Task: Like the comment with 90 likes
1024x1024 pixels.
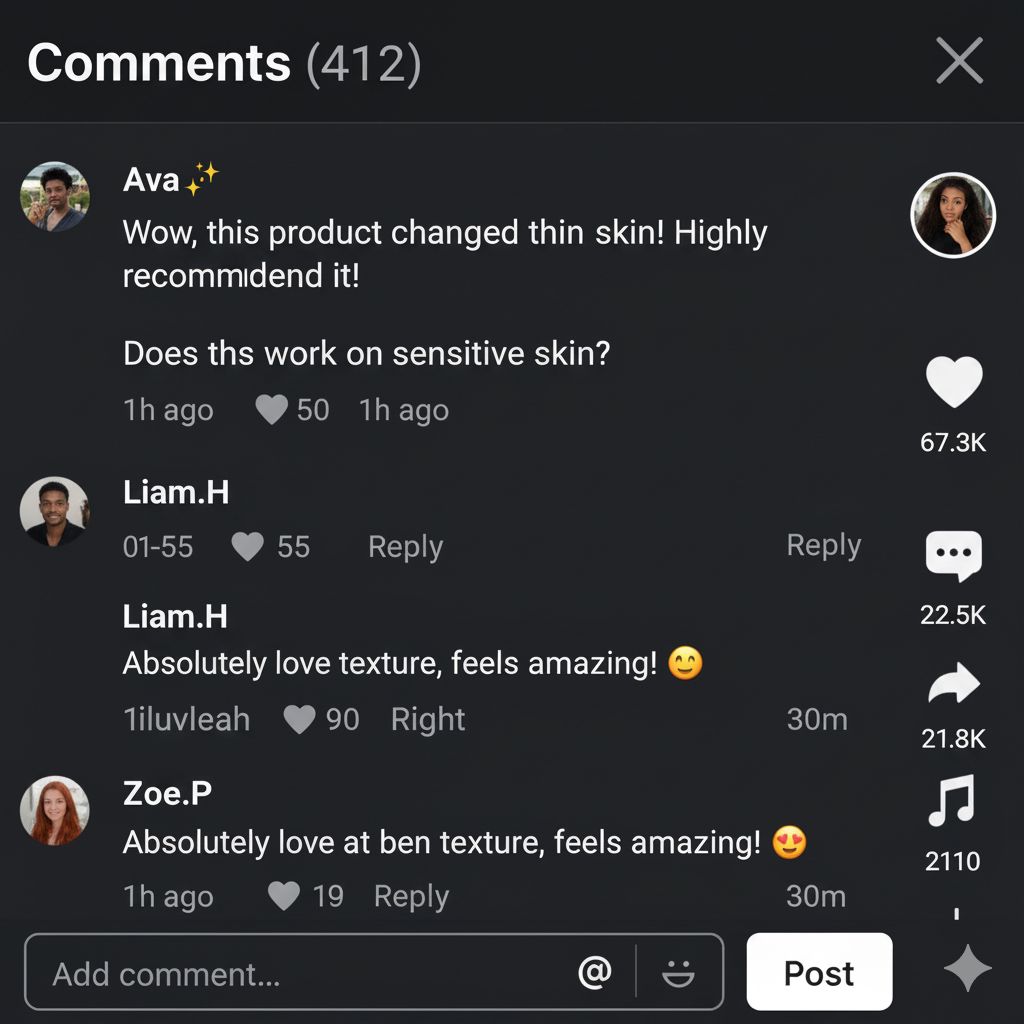Action: (x=299, y=720)
